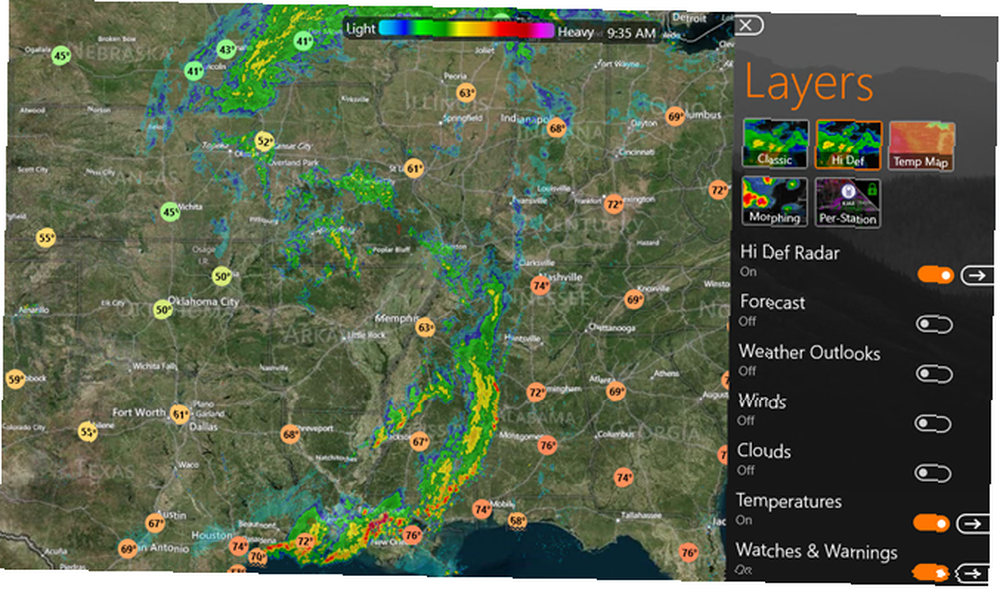
Task: Turn off the Hi Def Radar toggle
Action: coord(935,274)
